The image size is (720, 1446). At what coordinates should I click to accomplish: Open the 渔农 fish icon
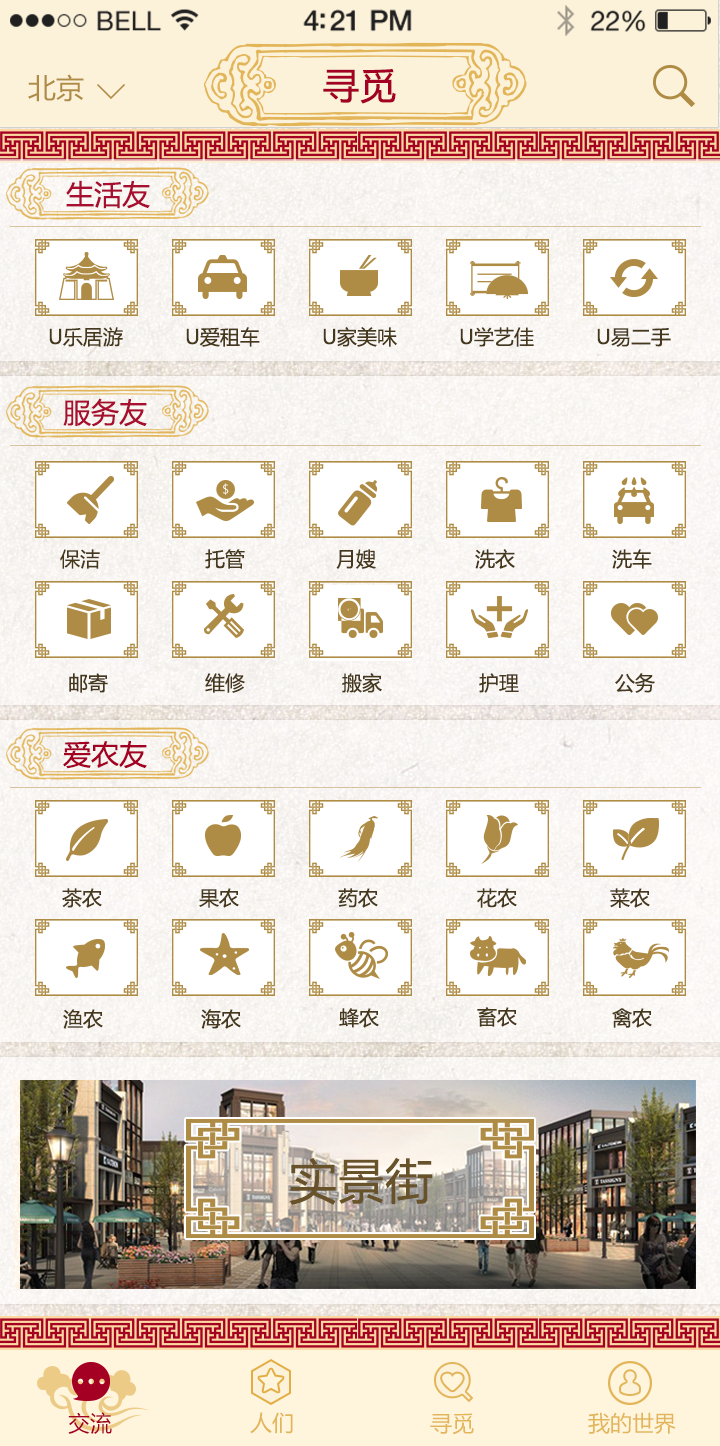pos(87,957)
